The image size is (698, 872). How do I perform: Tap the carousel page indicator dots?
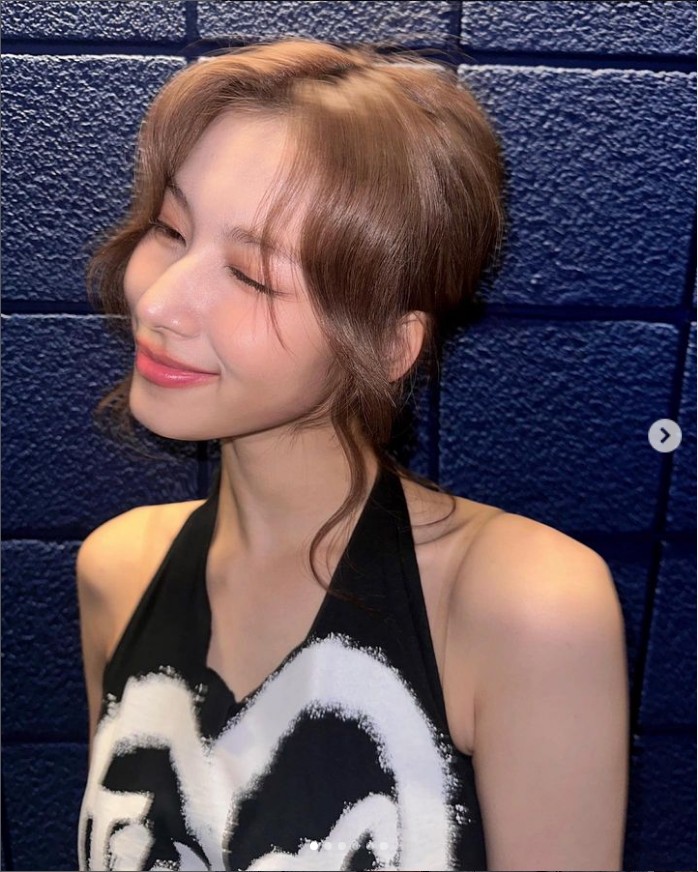pyautogui.click(x=348, y=846)
